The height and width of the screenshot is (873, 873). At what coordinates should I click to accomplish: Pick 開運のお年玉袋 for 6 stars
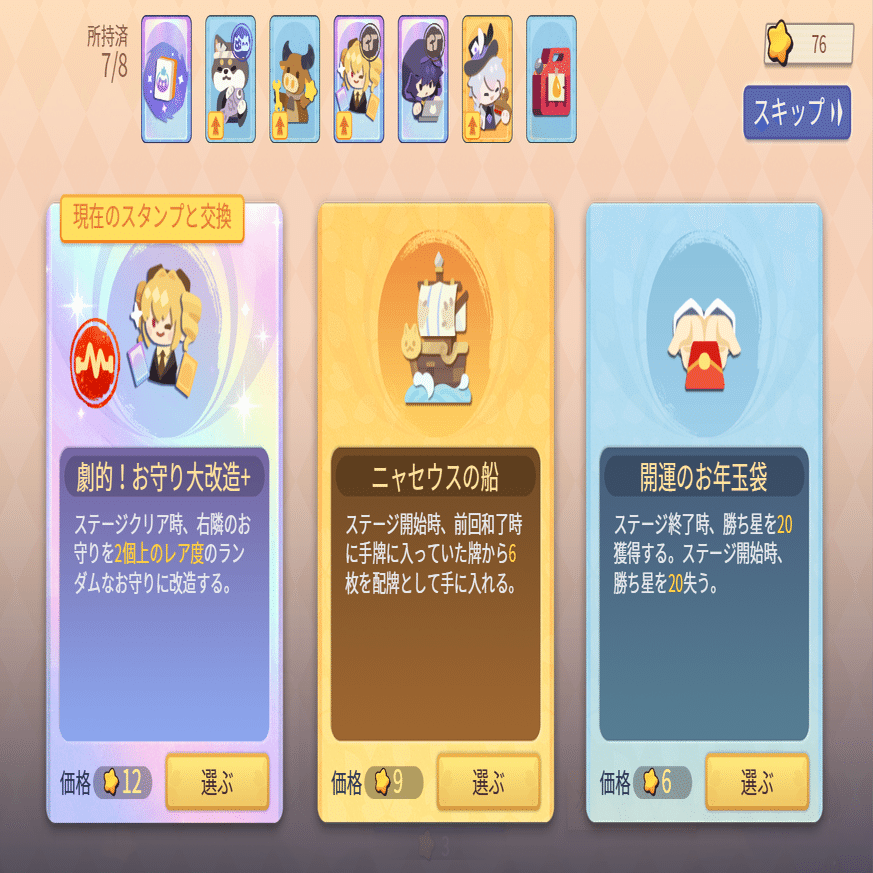pyautogui.click(x=757, y=782)
